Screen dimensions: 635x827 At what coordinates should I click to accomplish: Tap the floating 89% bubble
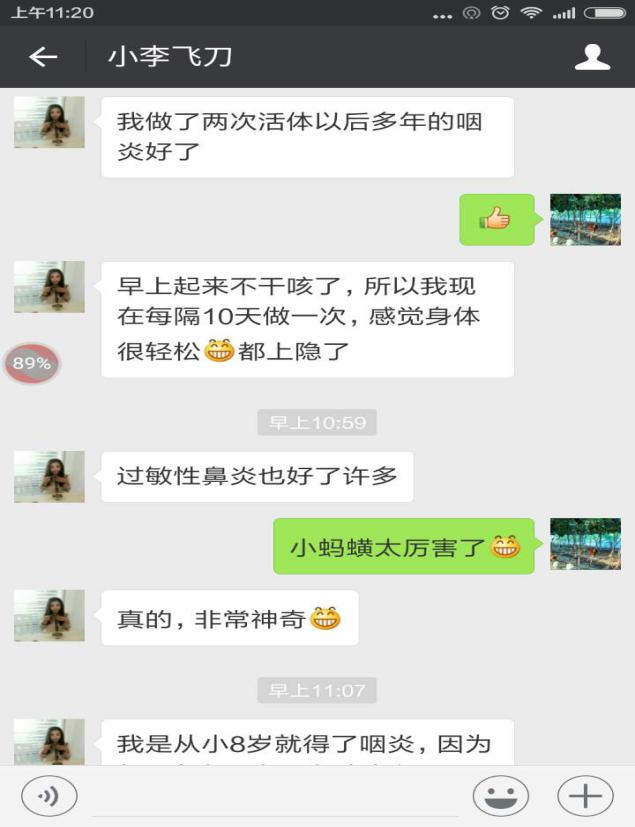[x=32, y=363]
